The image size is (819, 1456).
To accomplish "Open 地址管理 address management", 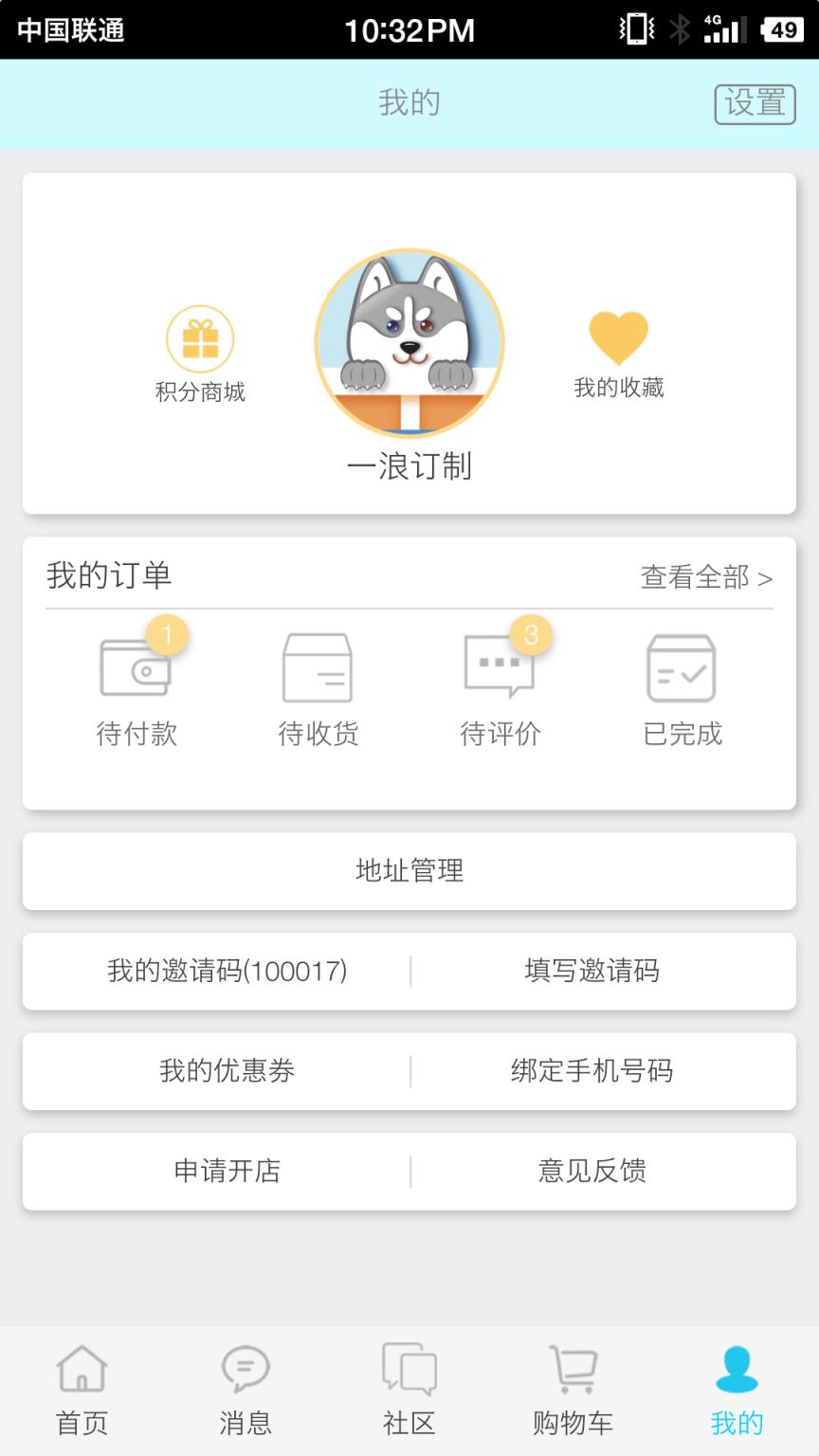I will pyautogui.click(x=409, y=871).
